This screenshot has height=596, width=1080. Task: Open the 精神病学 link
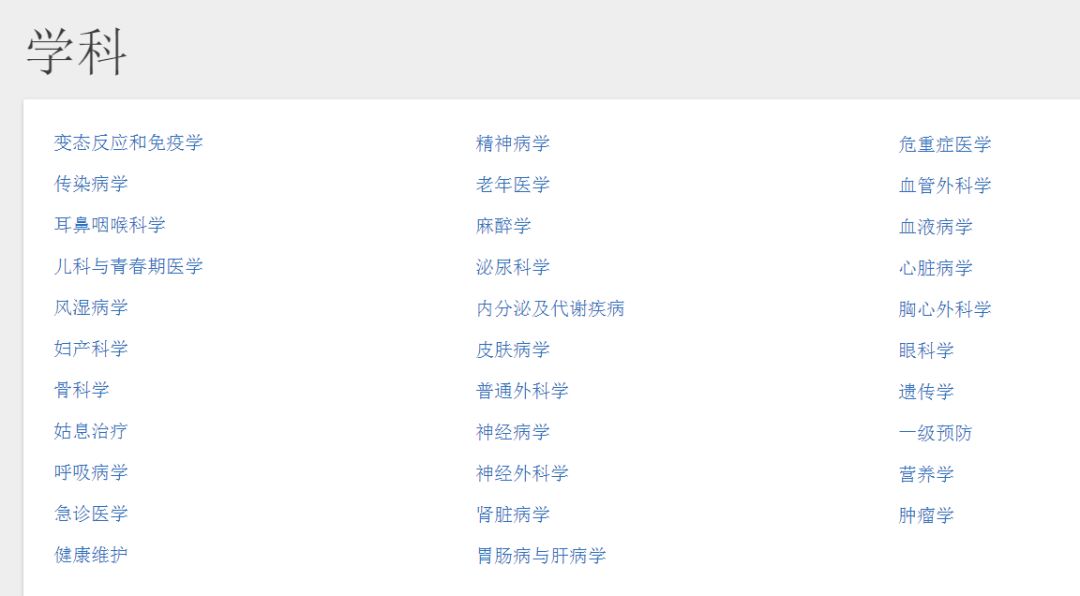click(513, 144)
